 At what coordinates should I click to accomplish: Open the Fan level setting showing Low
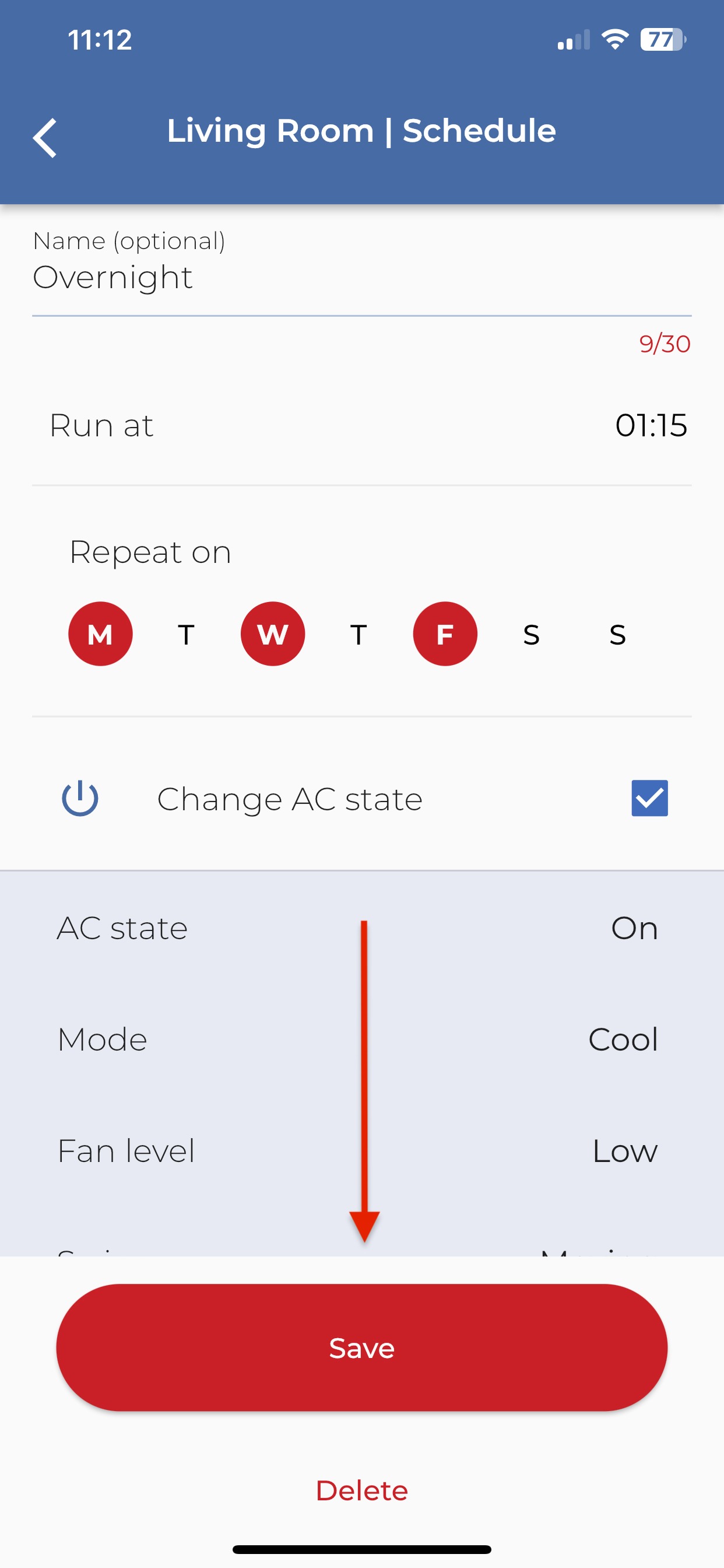(x=361, y=1150)
